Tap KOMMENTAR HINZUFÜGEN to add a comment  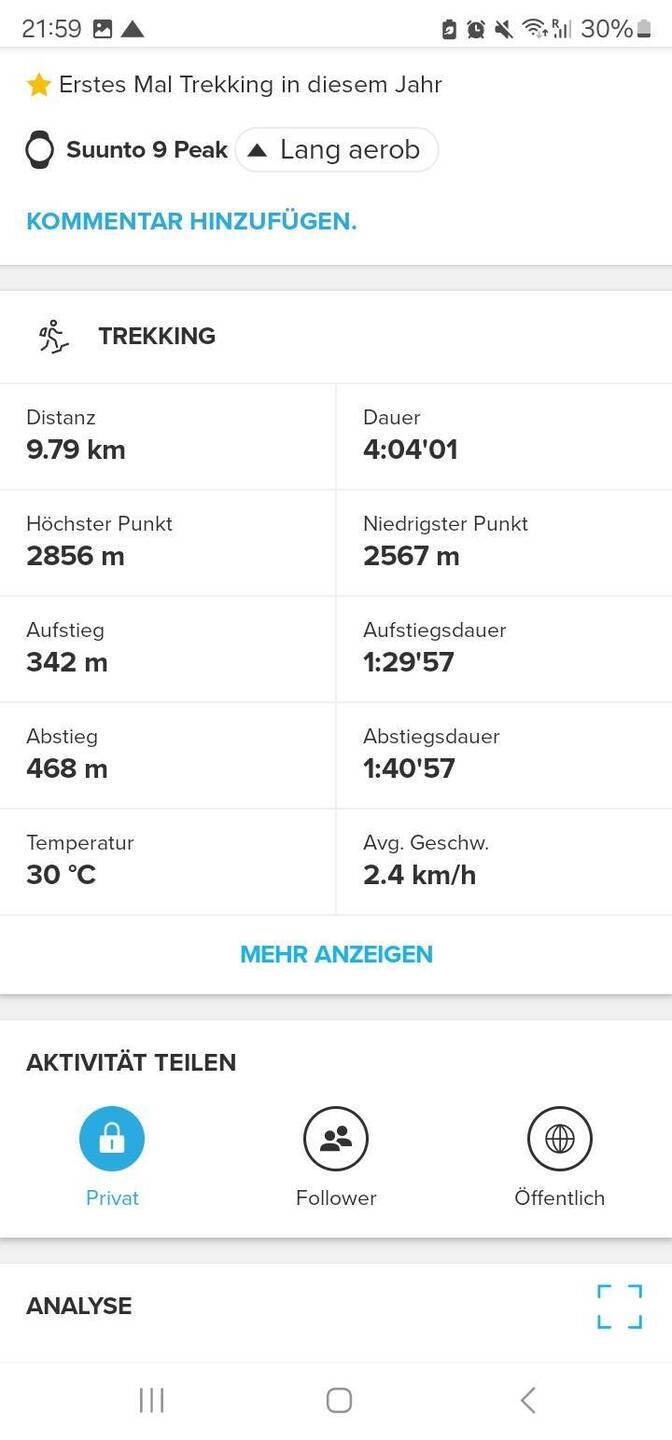(191, 221)
